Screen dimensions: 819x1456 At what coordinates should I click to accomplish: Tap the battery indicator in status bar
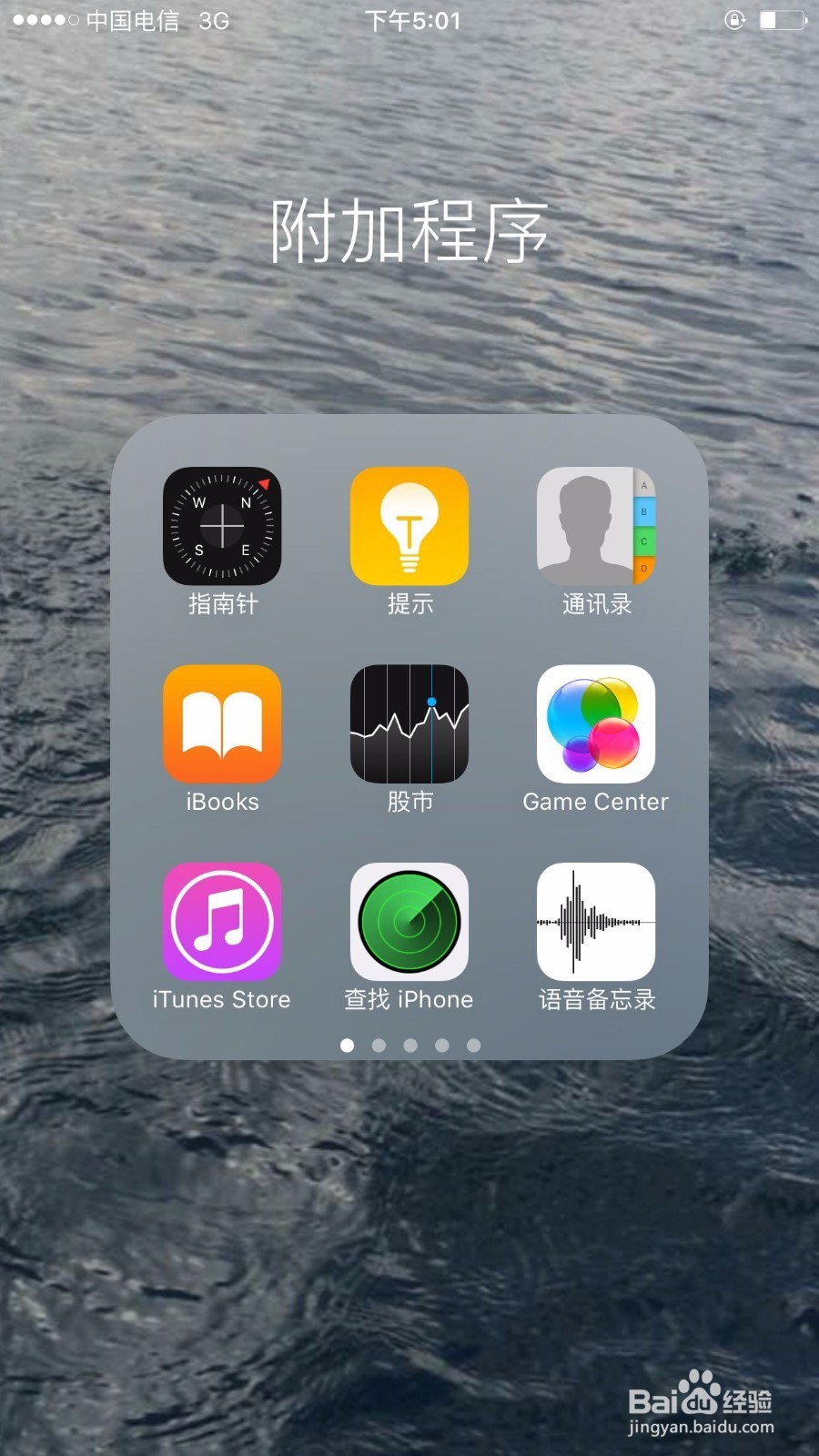(x=778, y=20)
